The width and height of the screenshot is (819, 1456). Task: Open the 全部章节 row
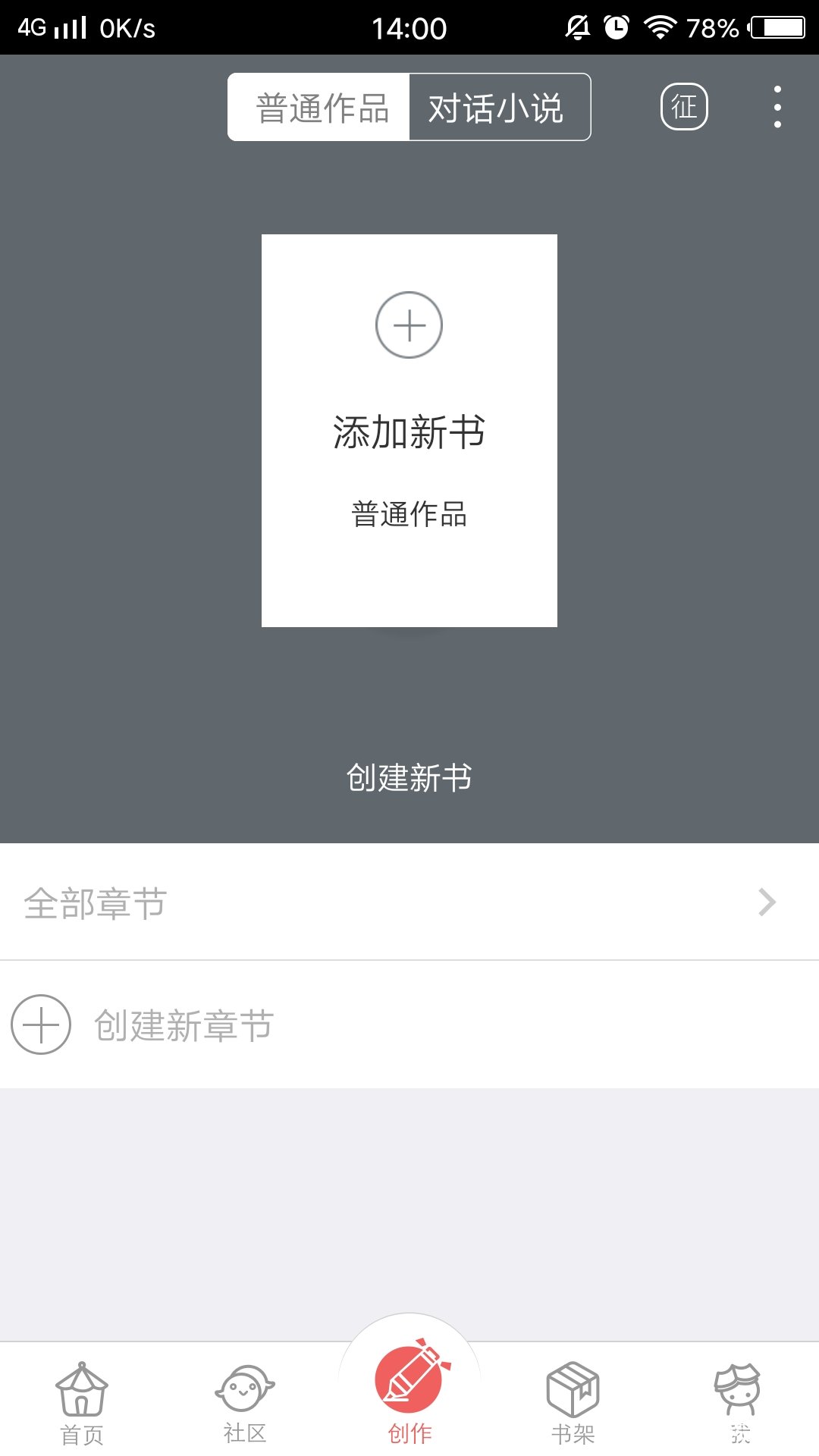pyautogui.click(x=409, y=902)
